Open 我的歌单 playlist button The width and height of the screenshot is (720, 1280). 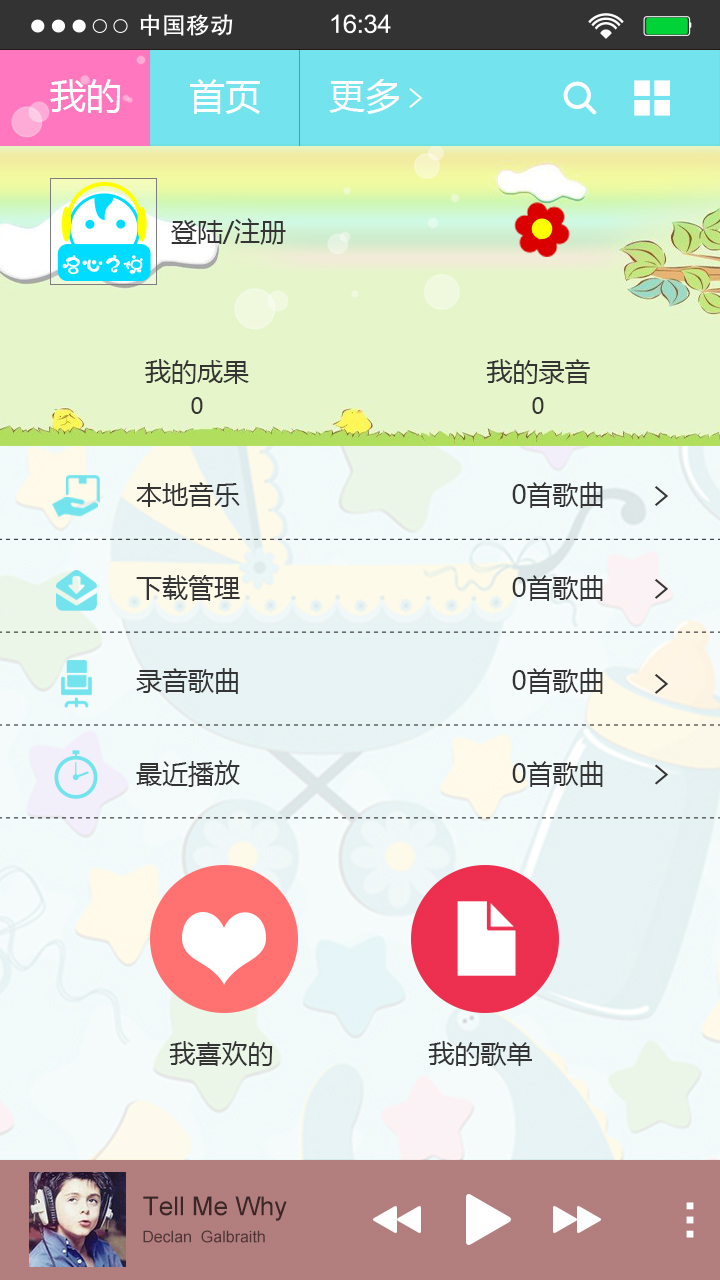click(x=485, y=939)
